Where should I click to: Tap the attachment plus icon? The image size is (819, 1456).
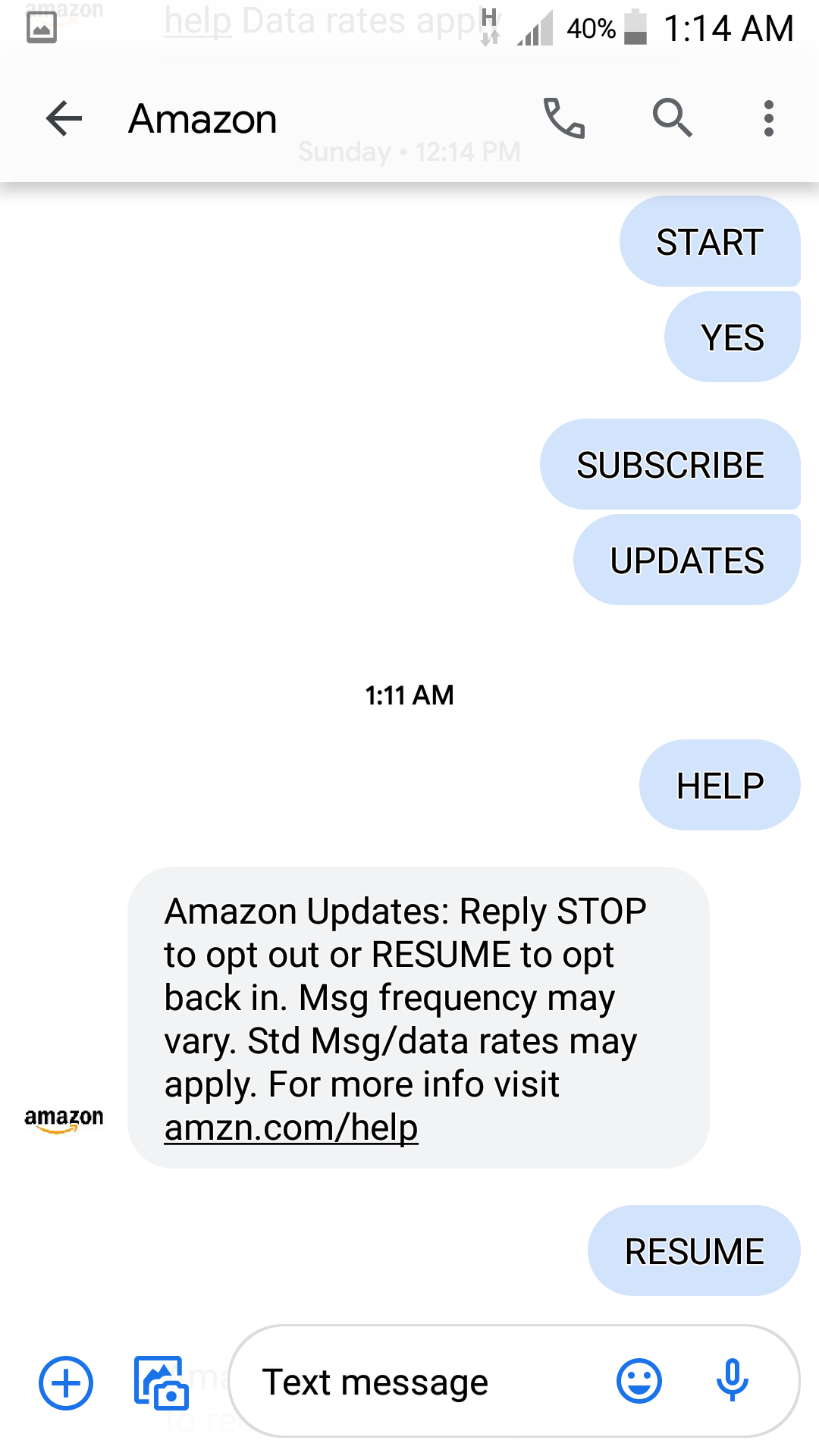click(x=64, y=1382)
